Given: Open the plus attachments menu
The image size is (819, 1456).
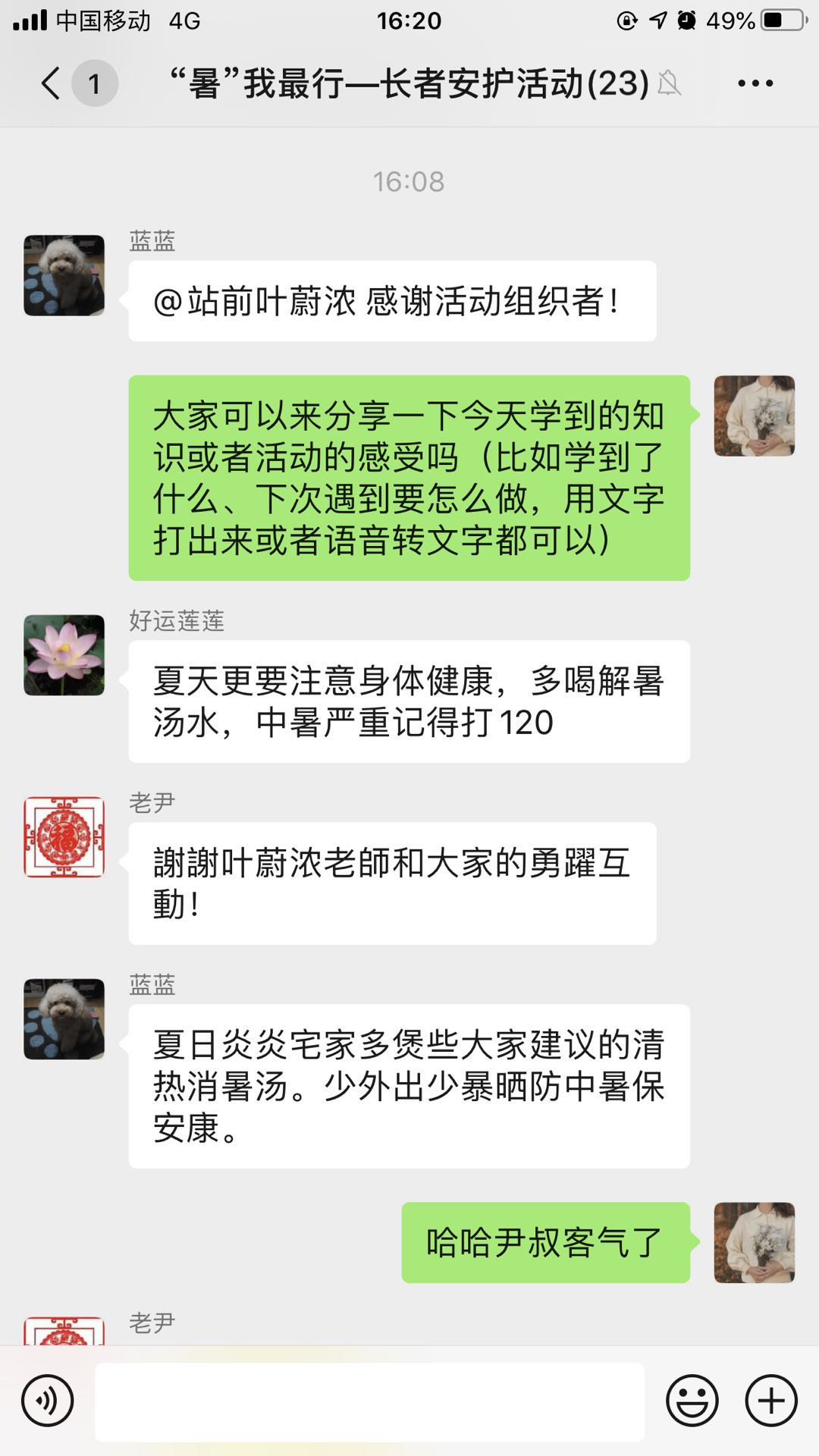Looking at the screenshot, I should coord(771,1401).
